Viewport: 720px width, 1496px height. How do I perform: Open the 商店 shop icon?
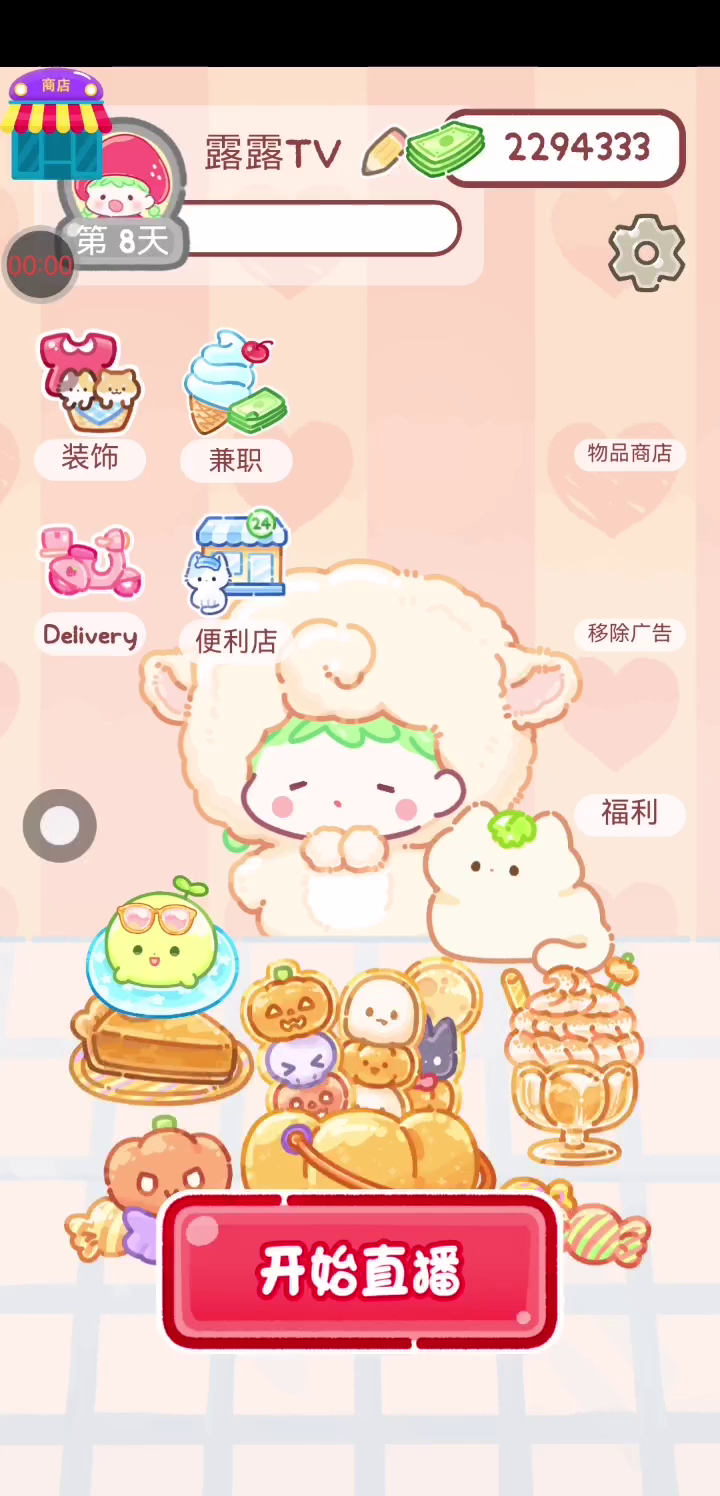click(56, 125)
